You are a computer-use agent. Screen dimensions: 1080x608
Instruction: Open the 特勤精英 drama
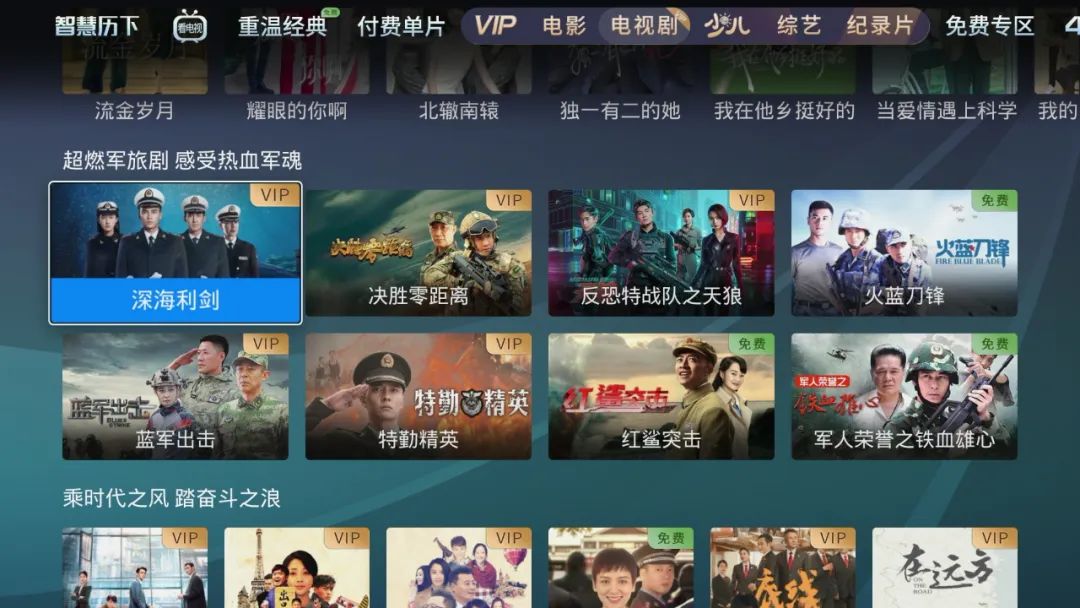pyautogui.click(x=418, y=396)
